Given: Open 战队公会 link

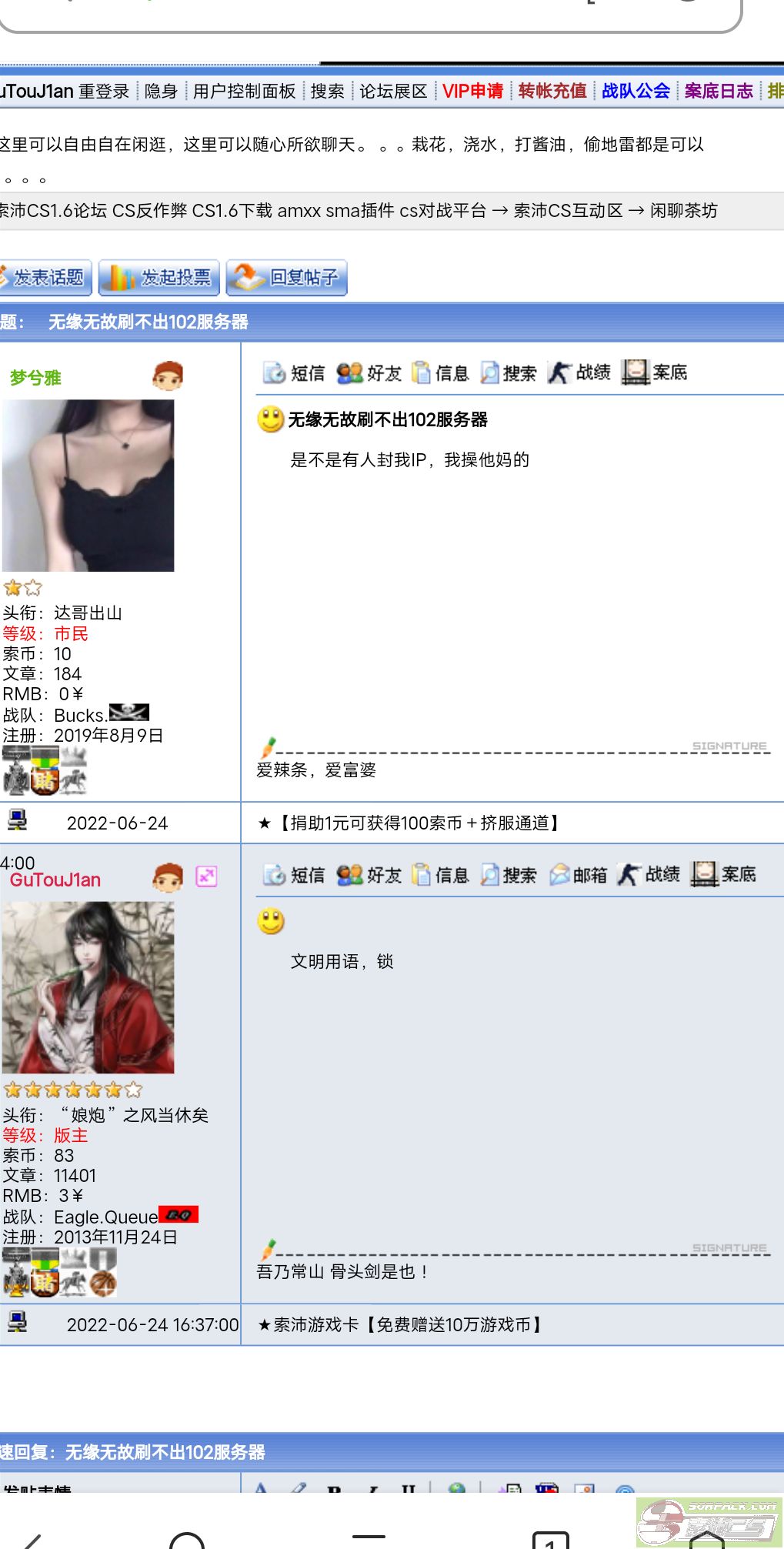Looking at the screenshot, I should (x=636, y=92).
